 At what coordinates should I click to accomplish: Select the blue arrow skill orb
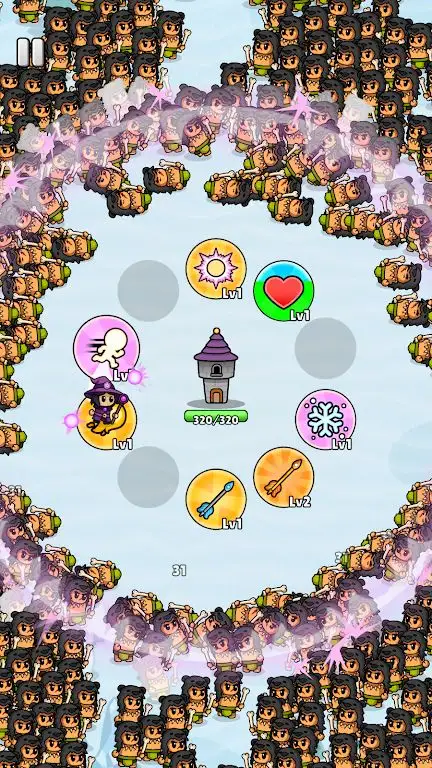216,499
